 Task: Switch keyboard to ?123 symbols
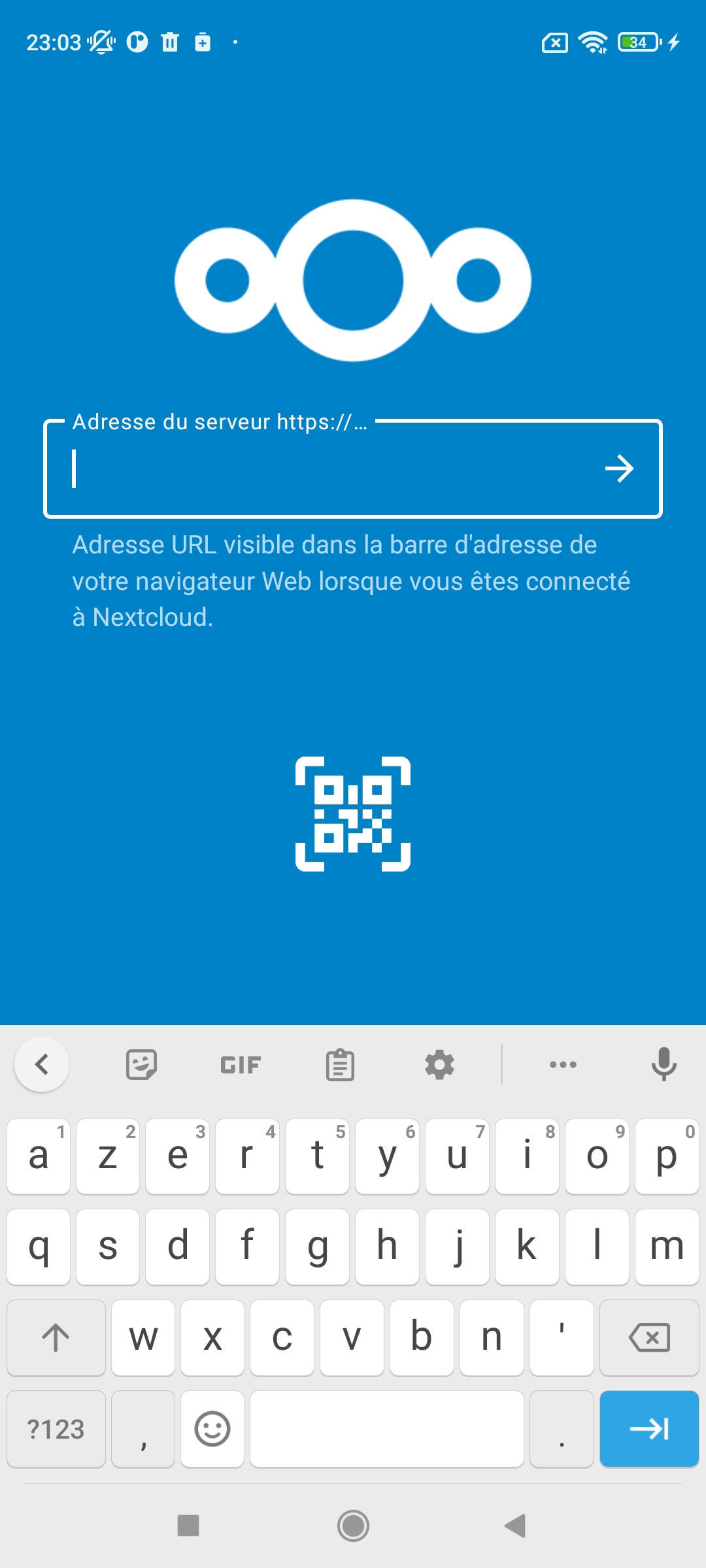click(x=56, y=1429)
